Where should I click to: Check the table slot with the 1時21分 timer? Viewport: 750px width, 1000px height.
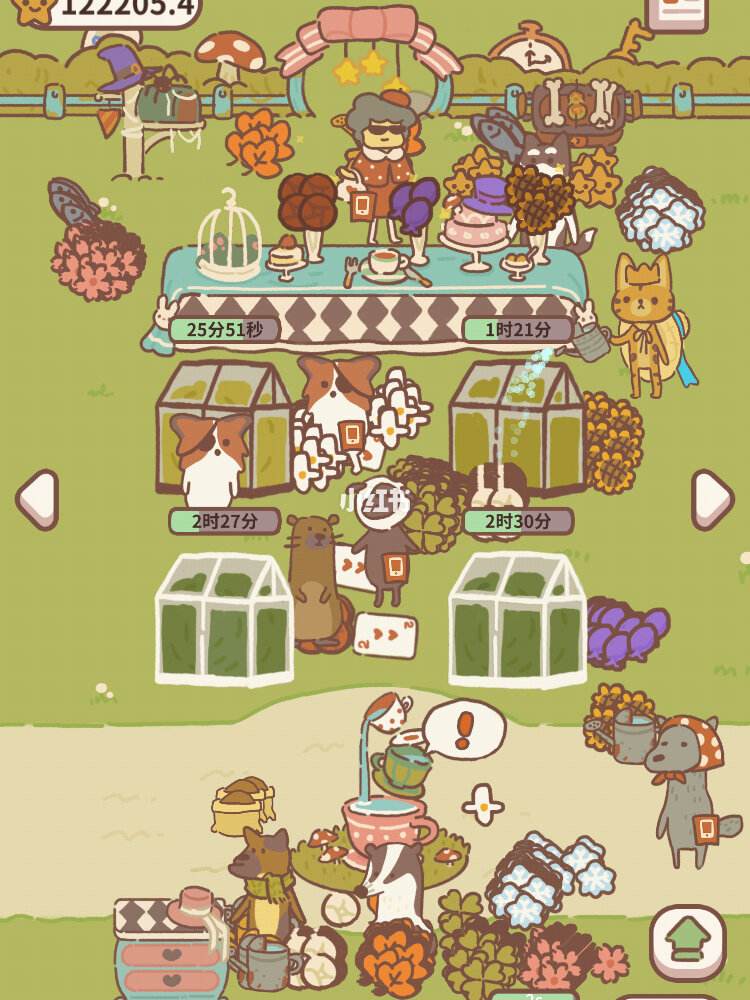(517, 329)
